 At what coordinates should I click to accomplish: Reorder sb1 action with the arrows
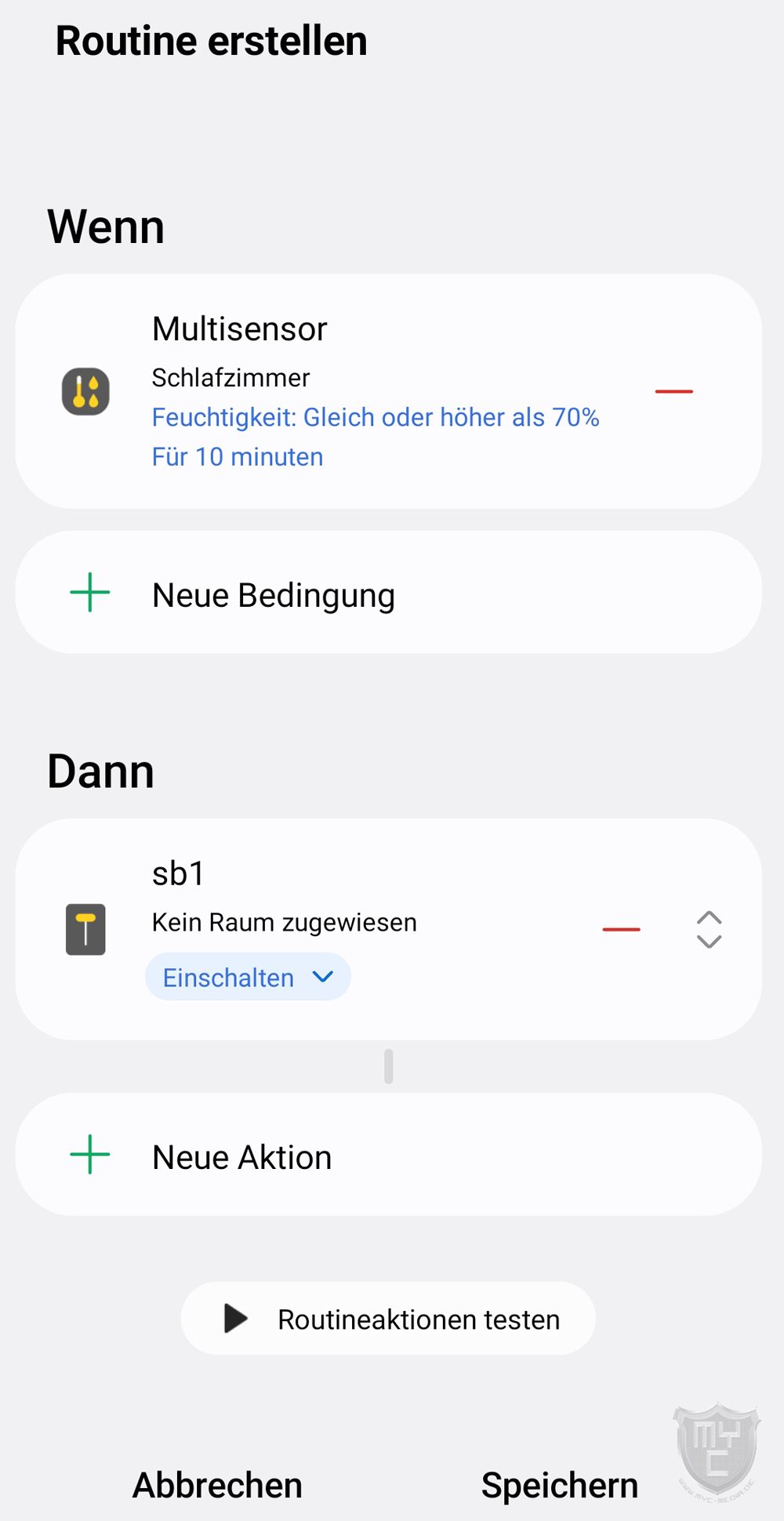[x=709, y=929]
